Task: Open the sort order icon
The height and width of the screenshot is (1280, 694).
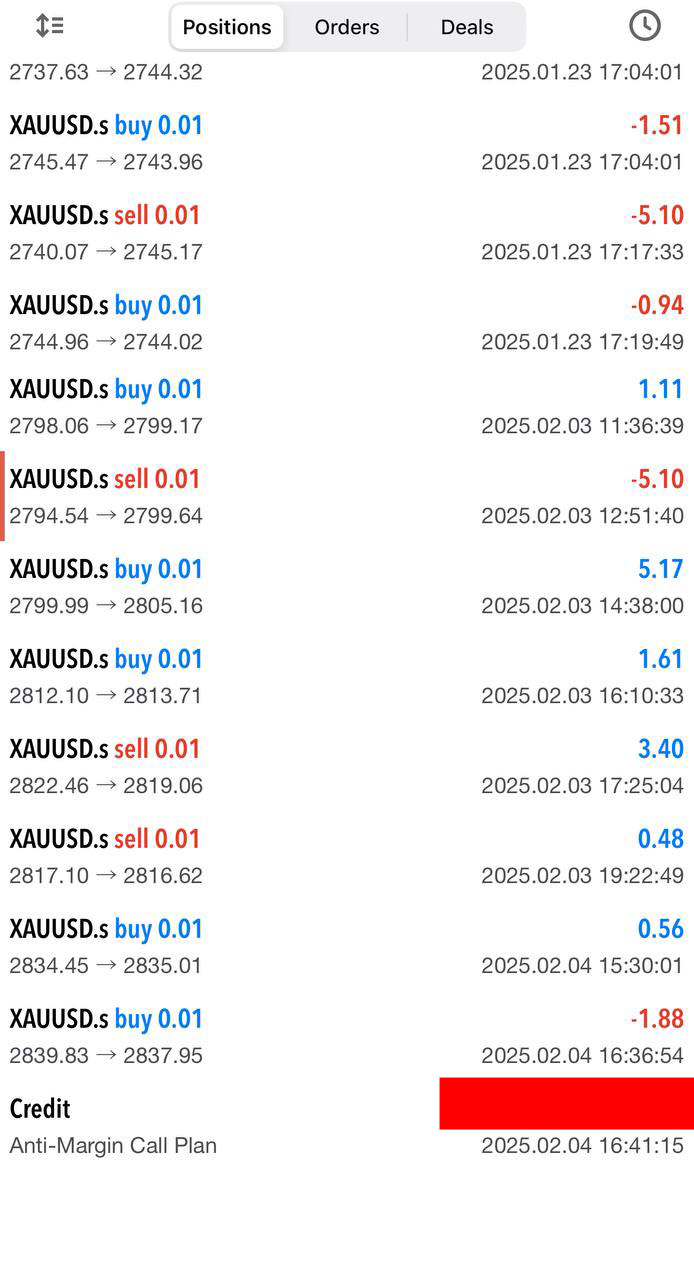Action: 49,26
